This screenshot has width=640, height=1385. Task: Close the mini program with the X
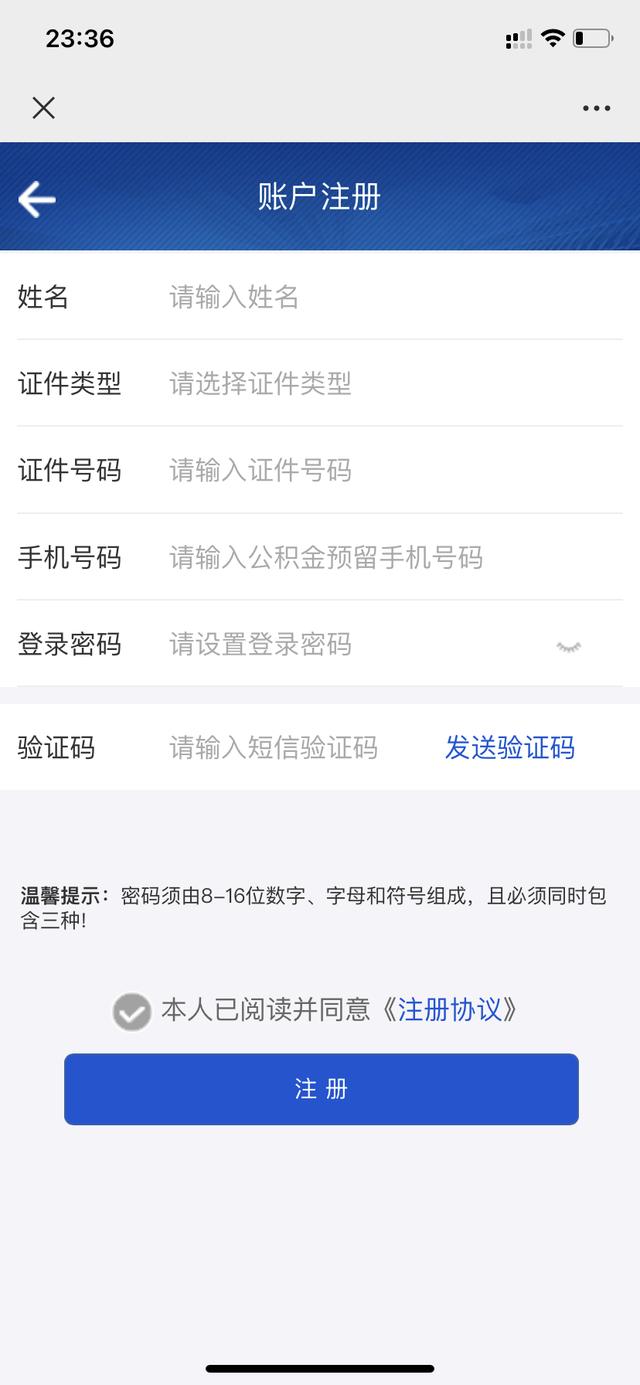[43, 108]
